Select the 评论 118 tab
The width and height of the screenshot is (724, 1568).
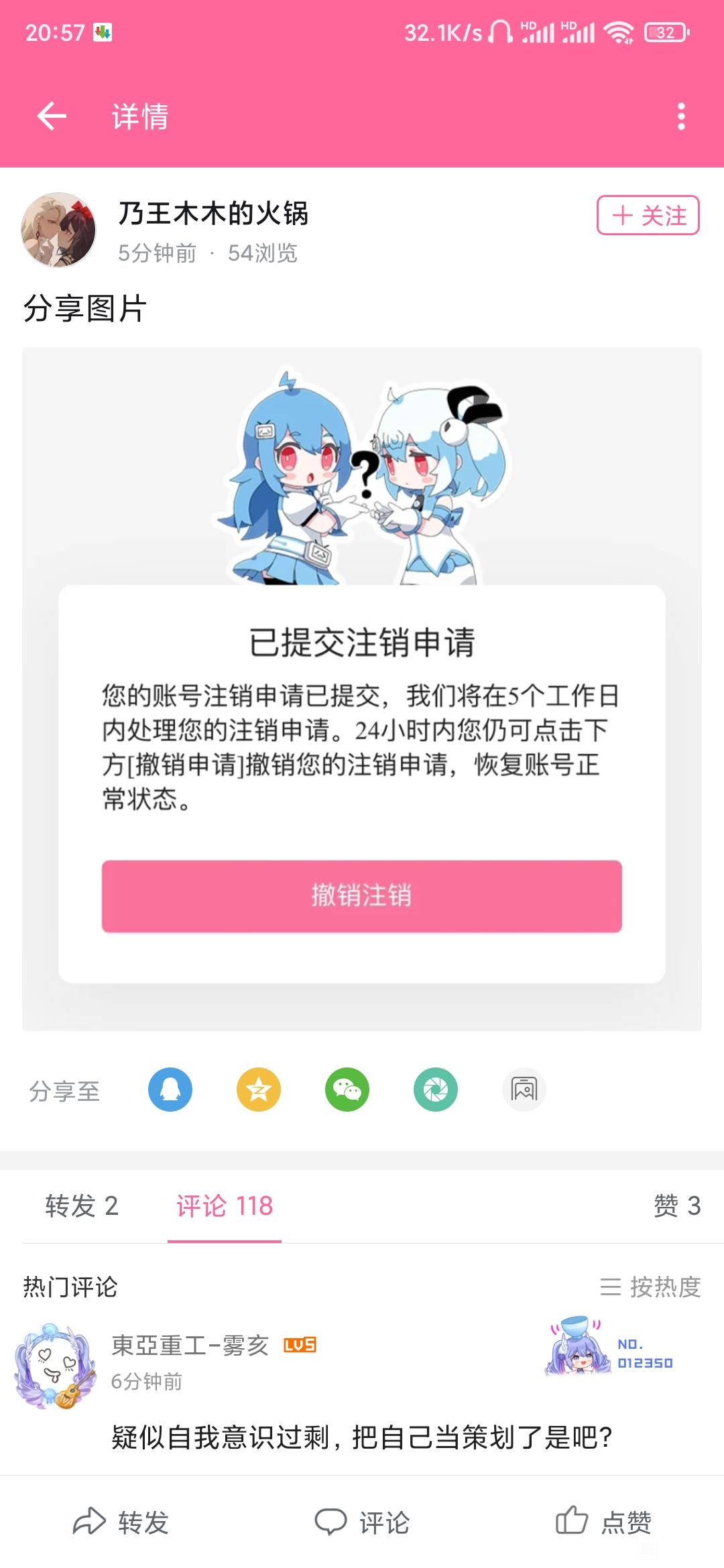(x=225, y=1205)
